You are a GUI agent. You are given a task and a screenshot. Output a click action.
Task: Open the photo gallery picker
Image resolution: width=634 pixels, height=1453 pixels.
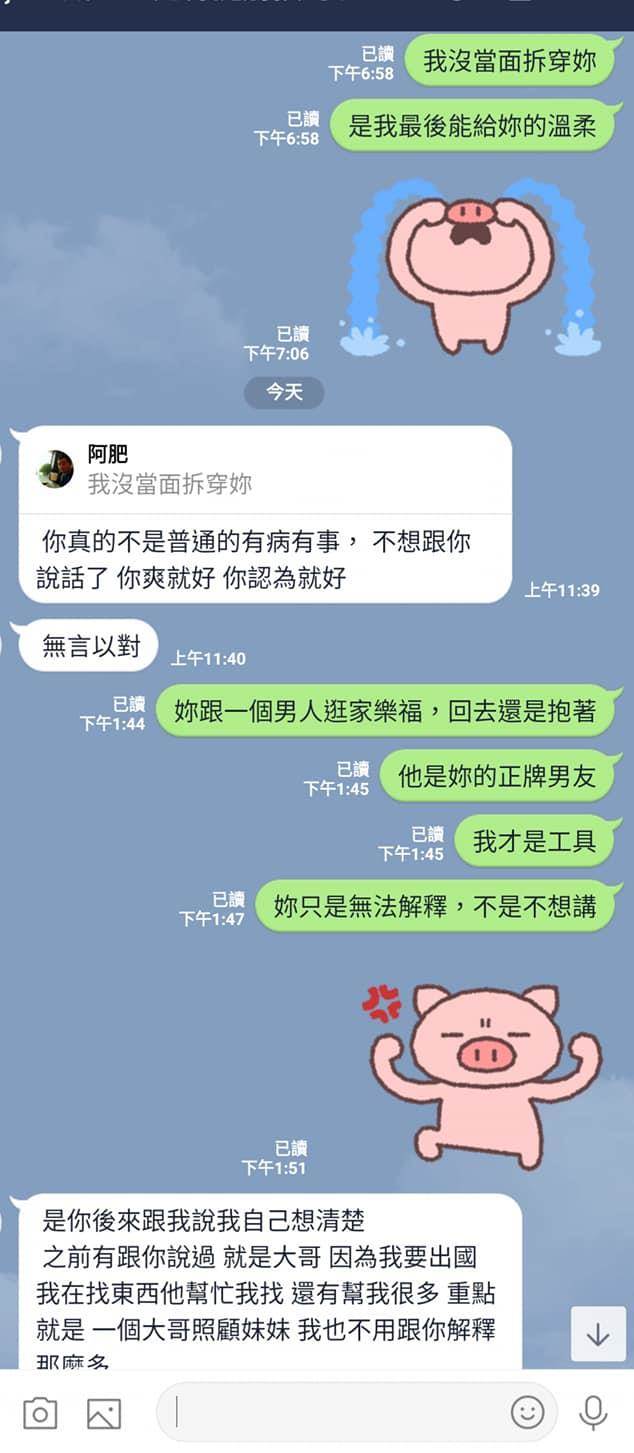[x=104, y=1413]
